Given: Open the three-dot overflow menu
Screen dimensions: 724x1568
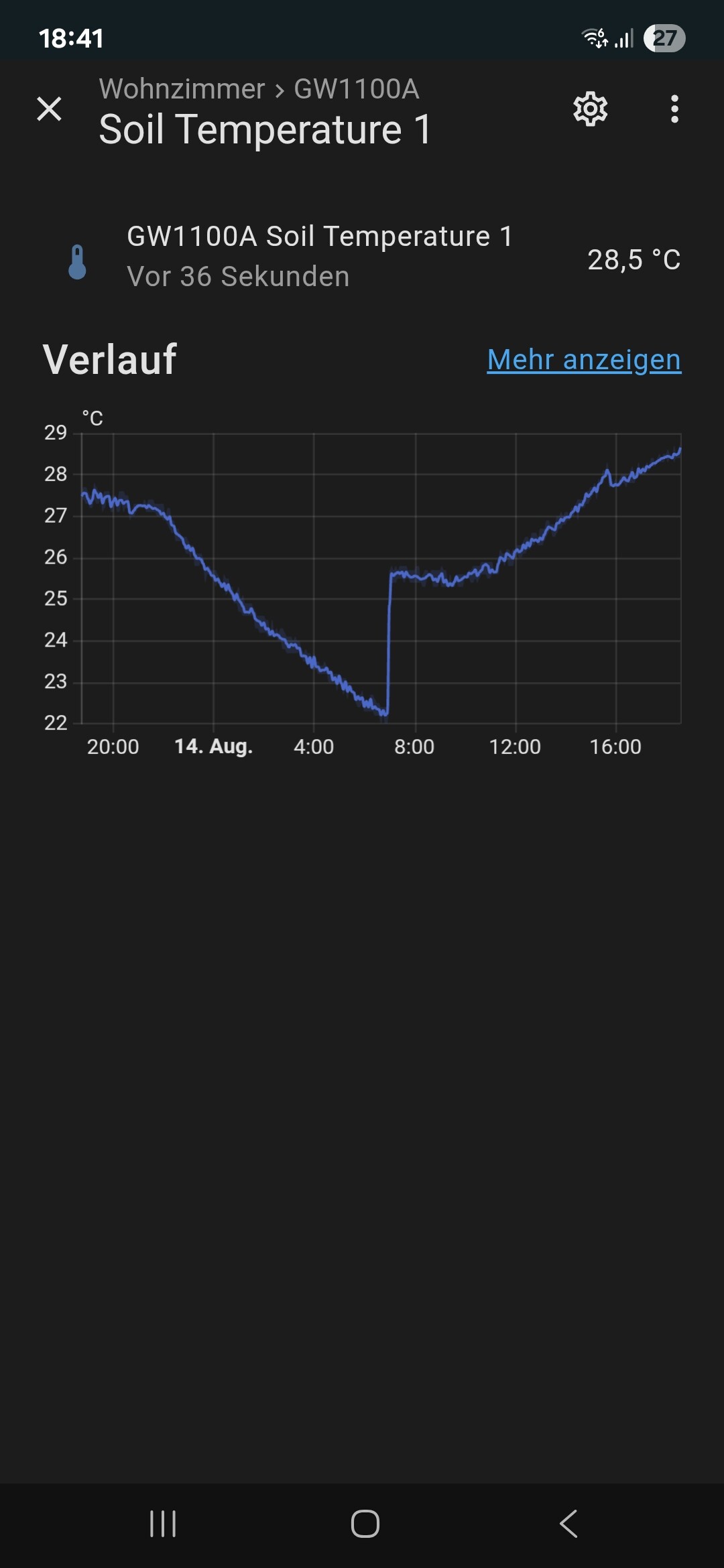Looking at the screenshot, I should point(674,109).
